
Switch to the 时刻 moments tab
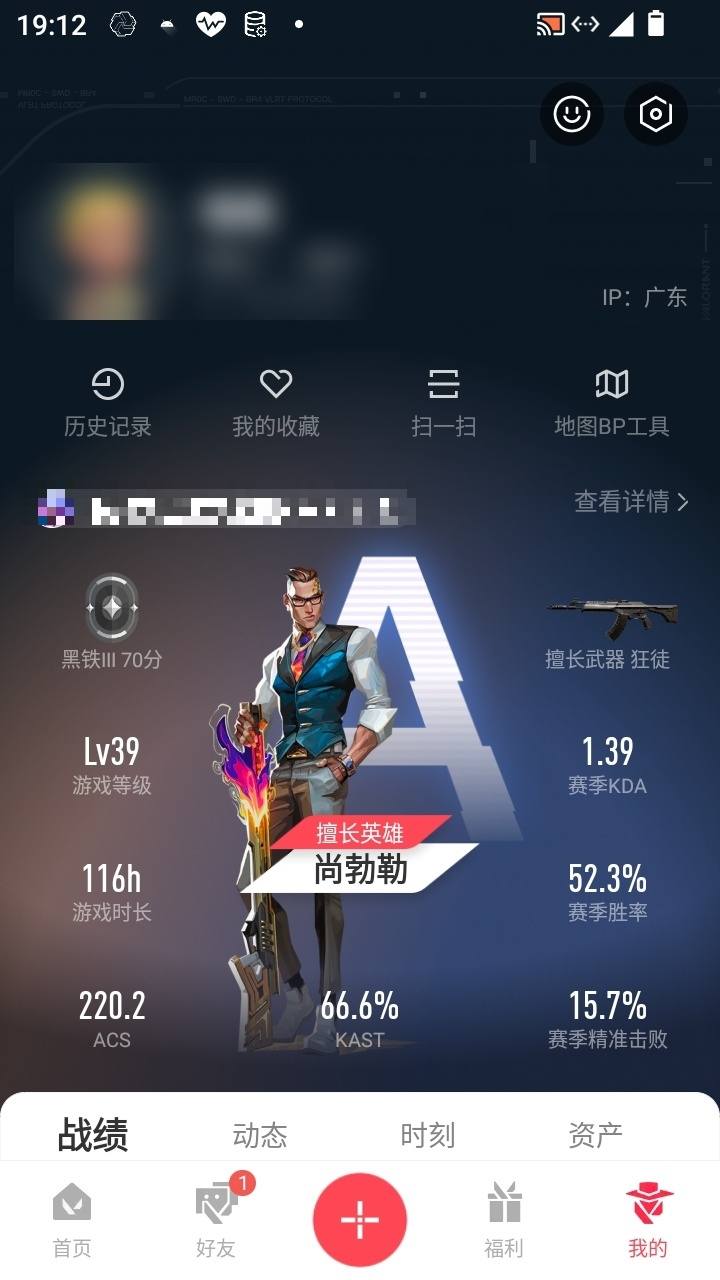428,1135
